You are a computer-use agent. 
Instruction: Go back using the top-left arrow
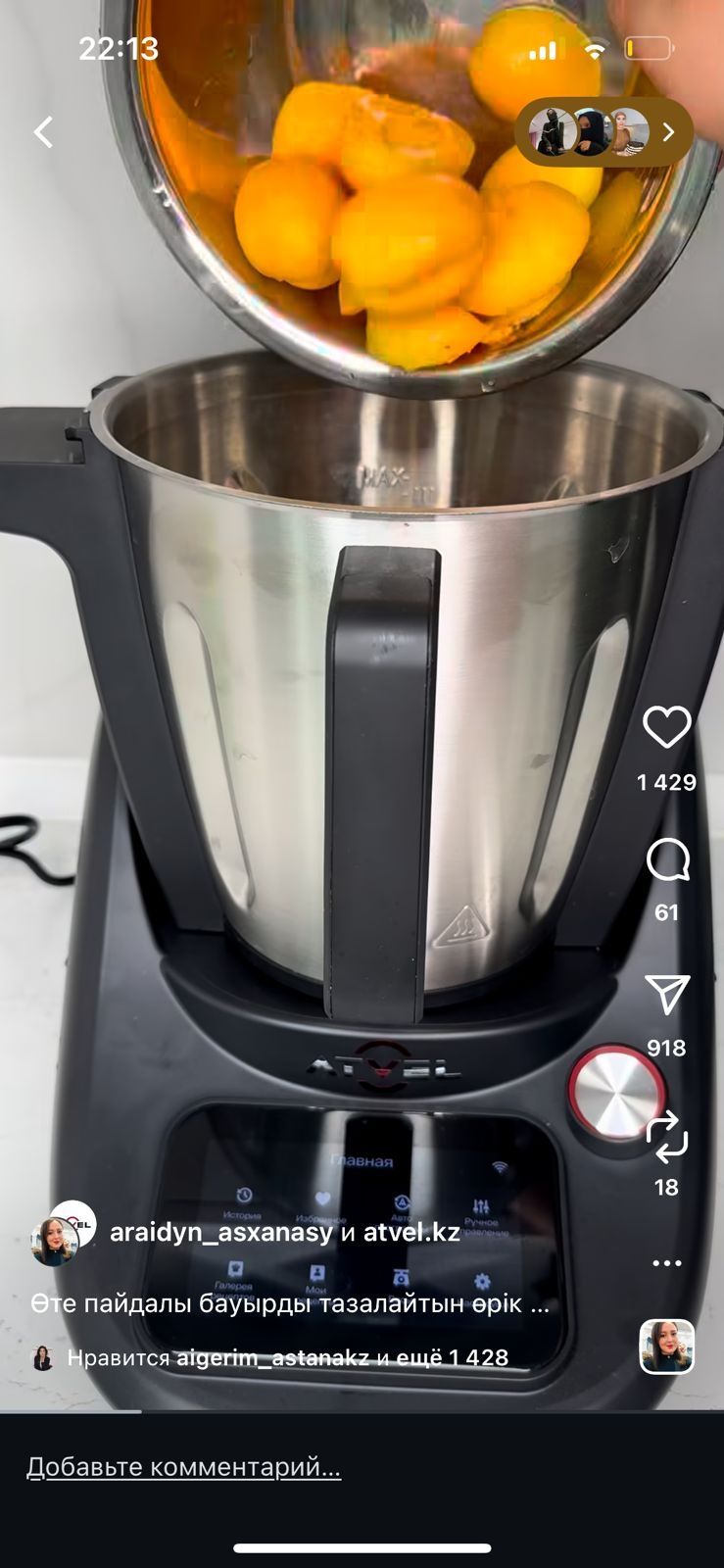[x=43, y=132]
